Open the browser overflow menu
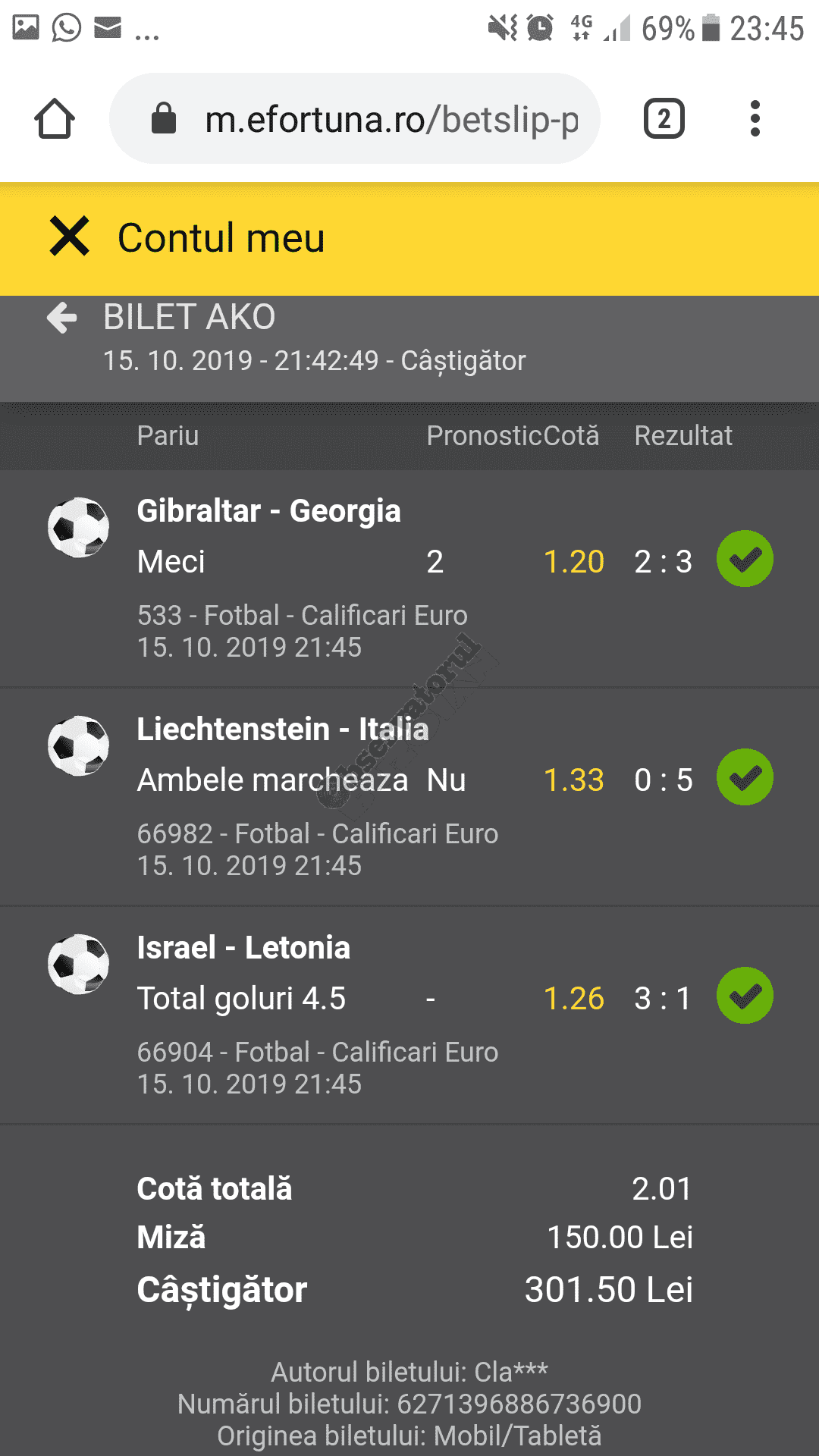The width and height of the screenshot is (819, 1456). (x=755, y=119)
